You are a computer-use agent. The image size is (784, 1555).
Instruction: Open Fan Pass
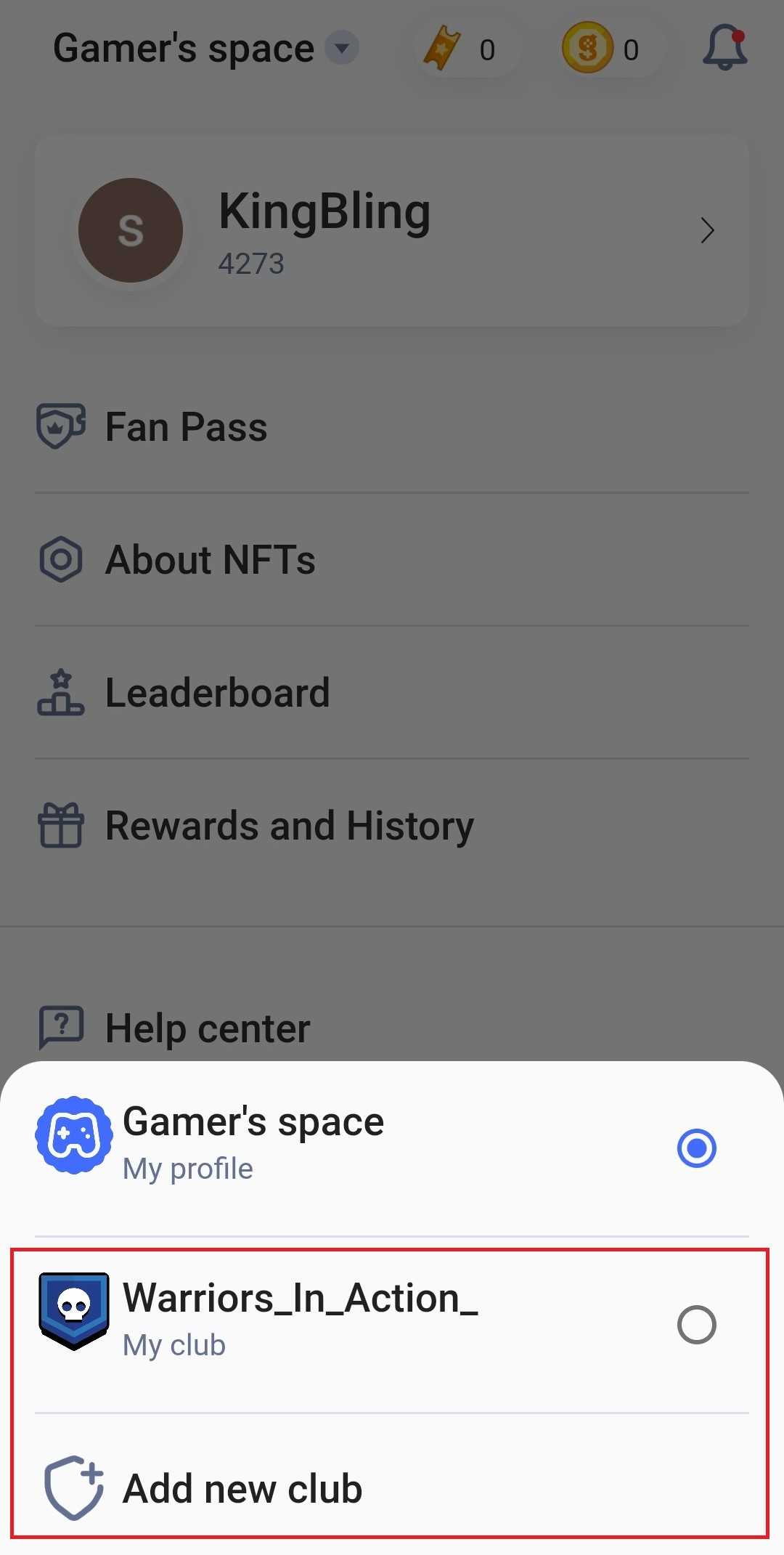[x=392, y=426]
